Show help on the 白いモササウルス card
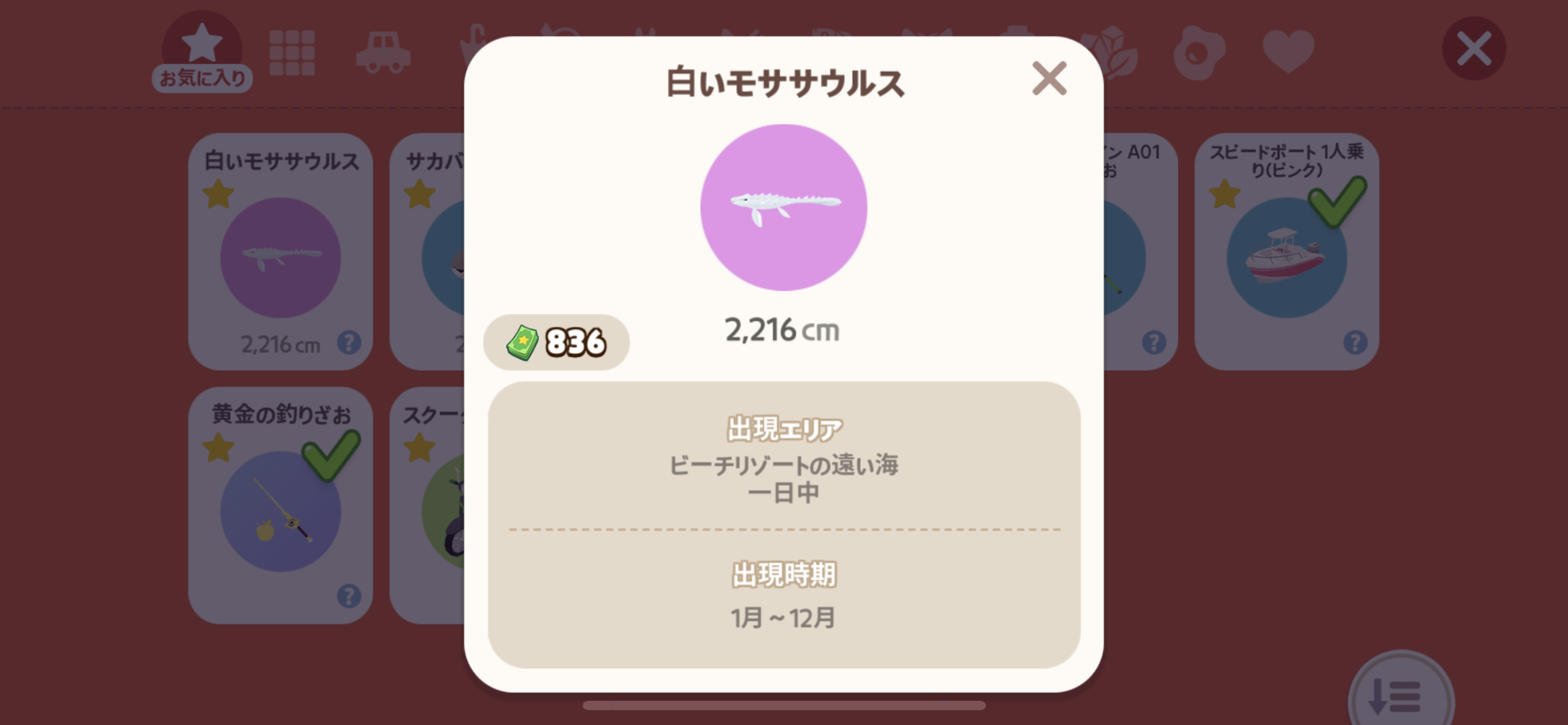 click(x=349, y=342)
